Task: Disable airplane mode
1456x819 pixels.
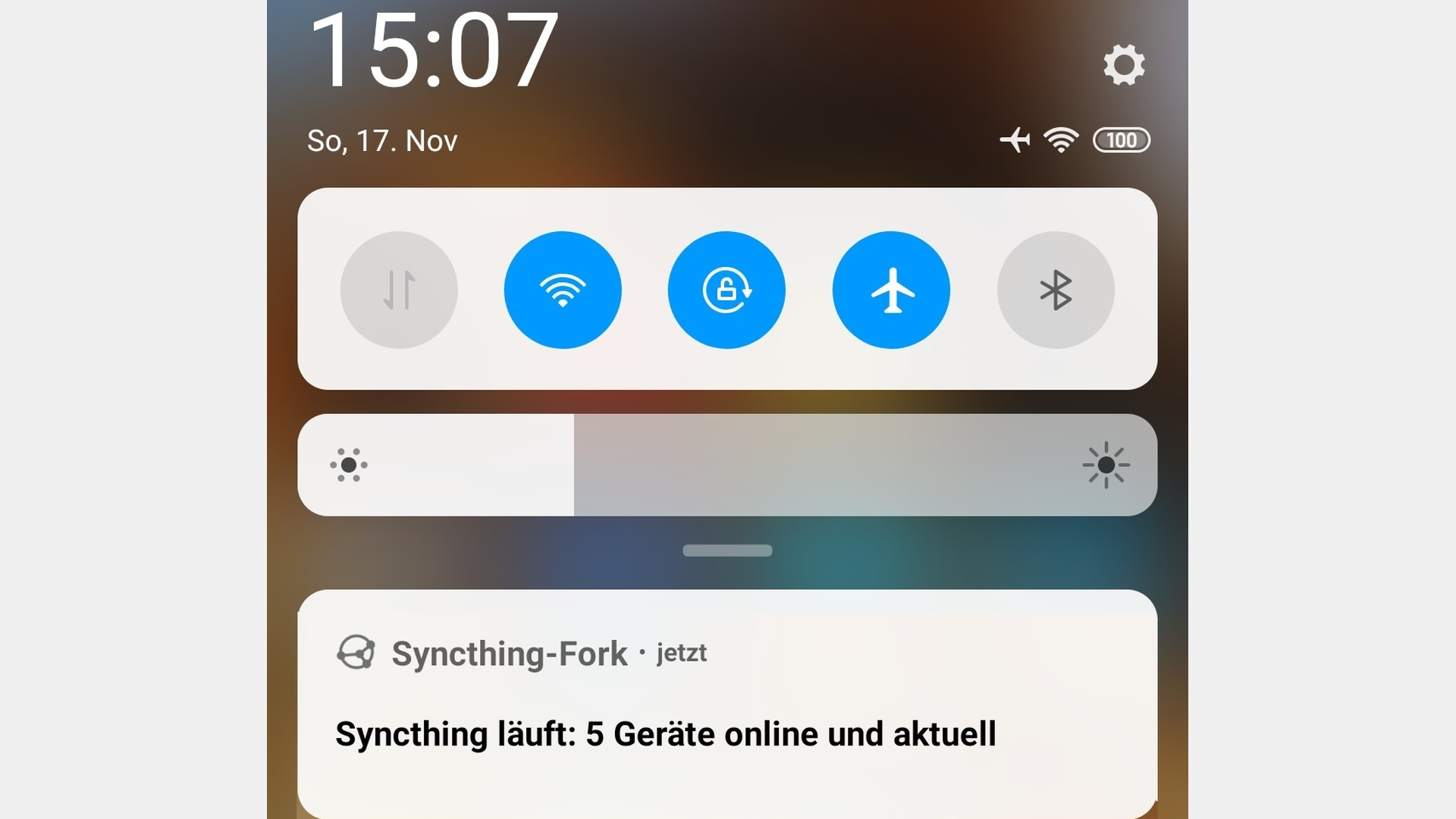Action: [x=891, y=290]
